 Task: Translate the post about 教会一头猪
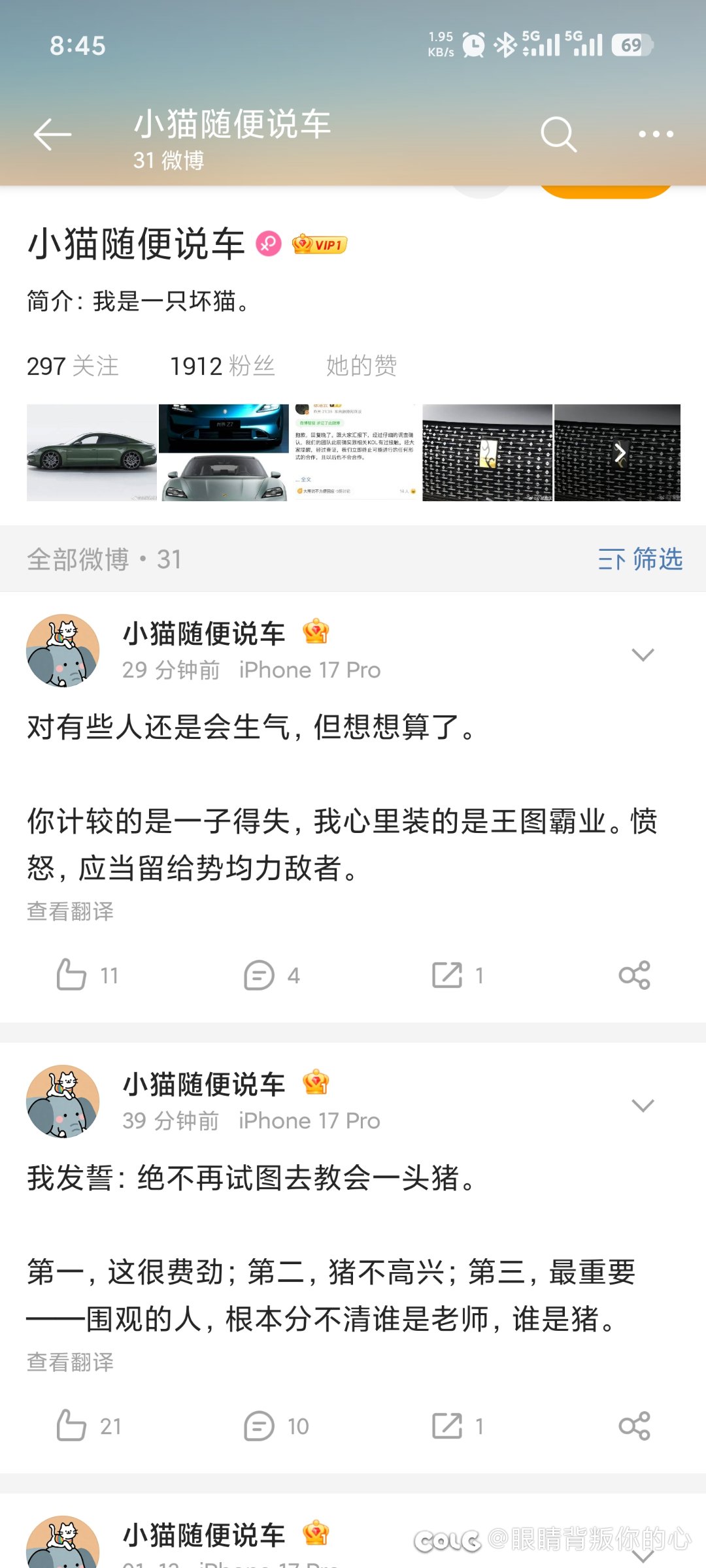tap(71, 1362)
